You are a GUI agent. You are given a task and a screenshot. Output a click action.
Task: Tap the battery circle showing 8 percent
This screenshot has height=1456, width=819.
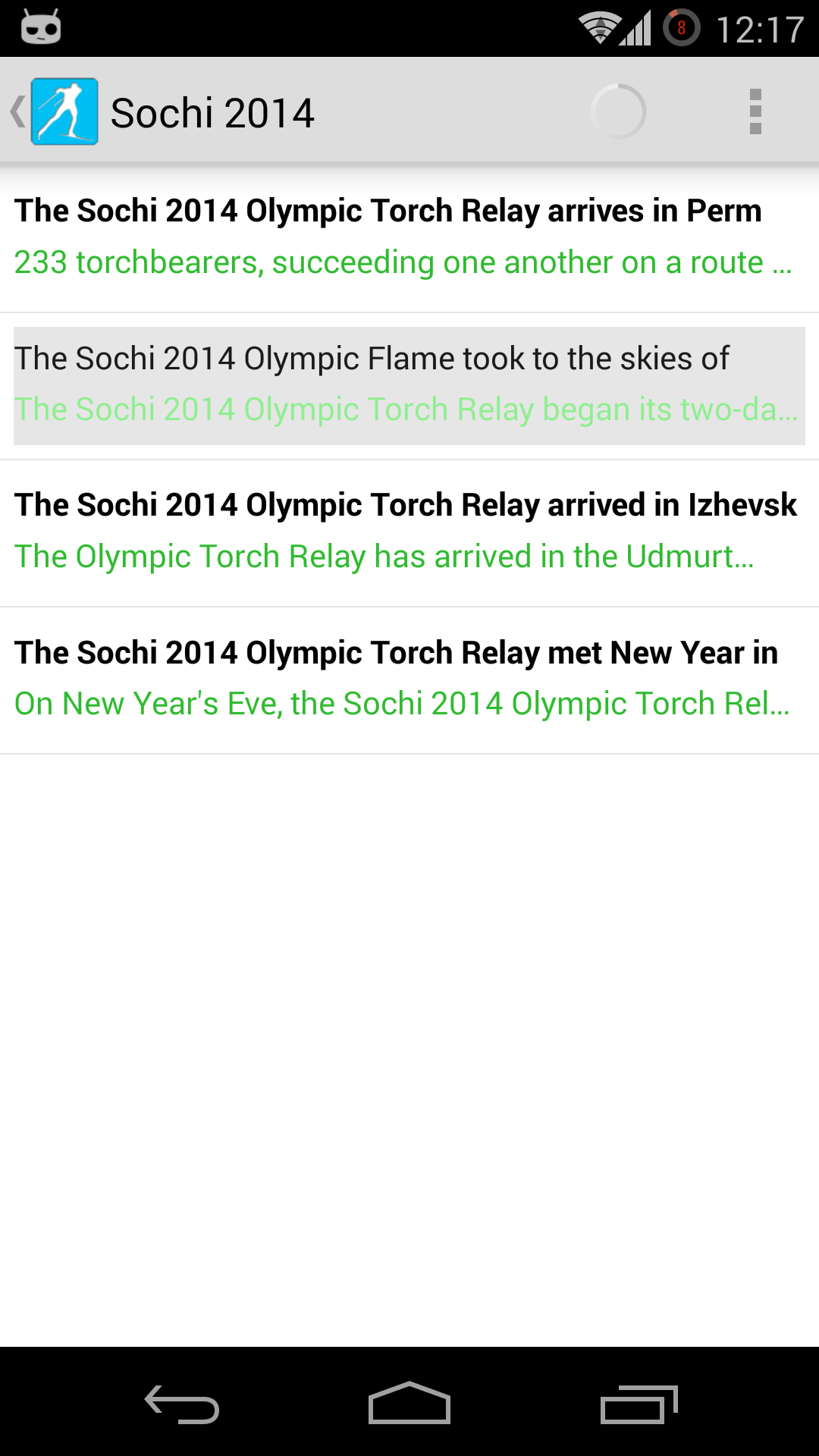tap(681, 29)
